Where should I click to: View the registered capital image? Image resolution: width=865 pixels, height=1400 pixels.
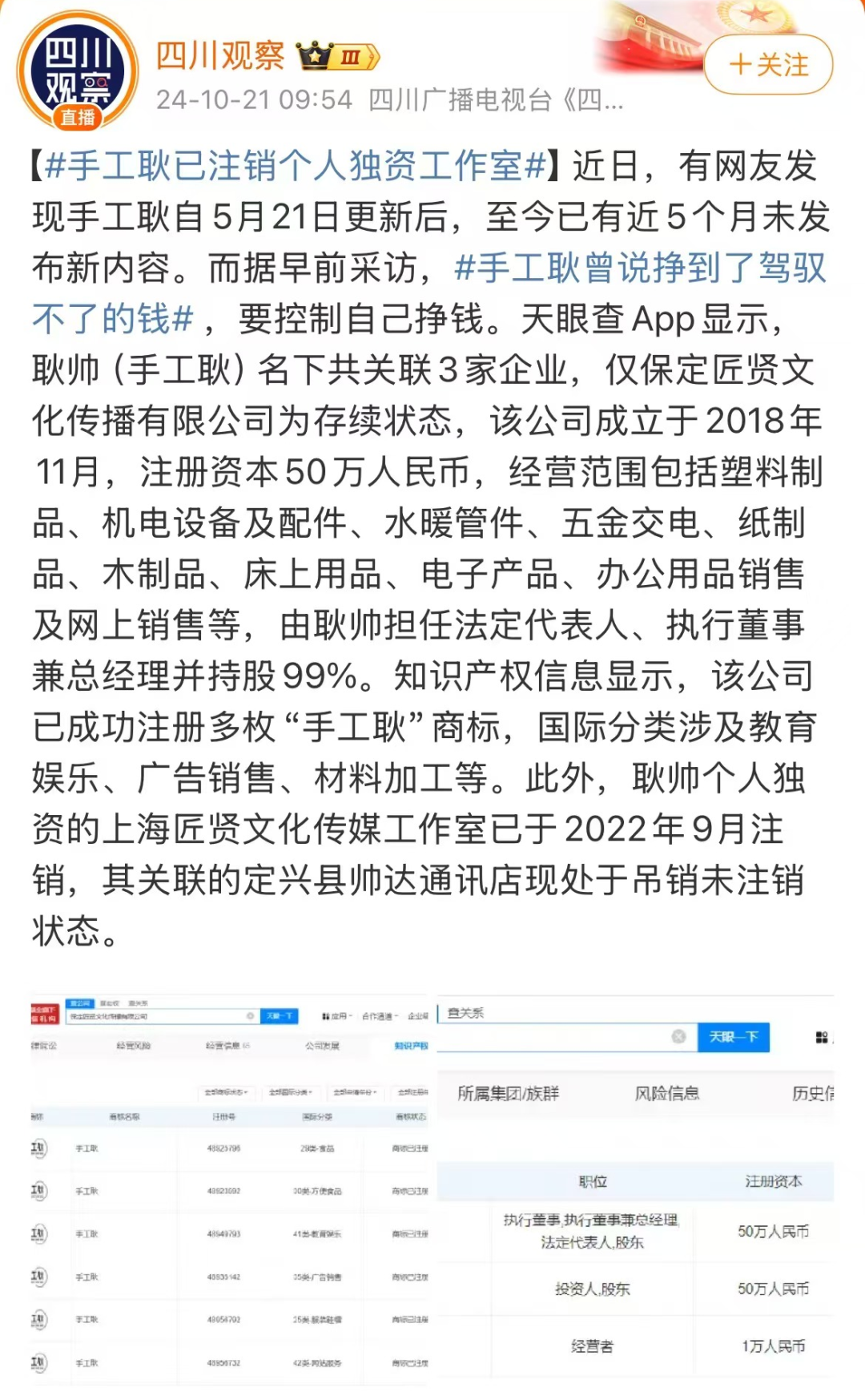coord(635,1186)
